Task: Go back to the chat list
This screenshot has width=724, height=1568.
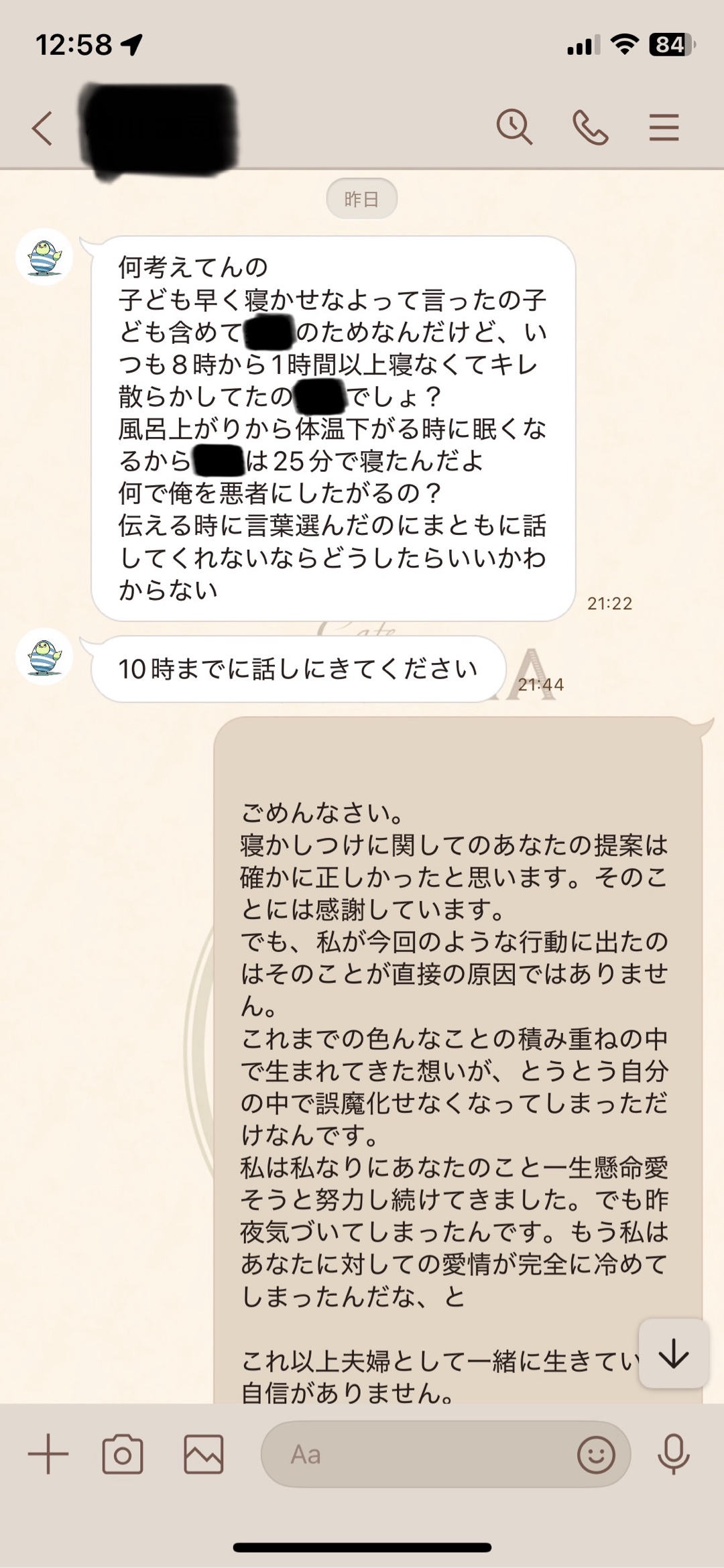Action: pyautogui.click(x=42, y=128)
